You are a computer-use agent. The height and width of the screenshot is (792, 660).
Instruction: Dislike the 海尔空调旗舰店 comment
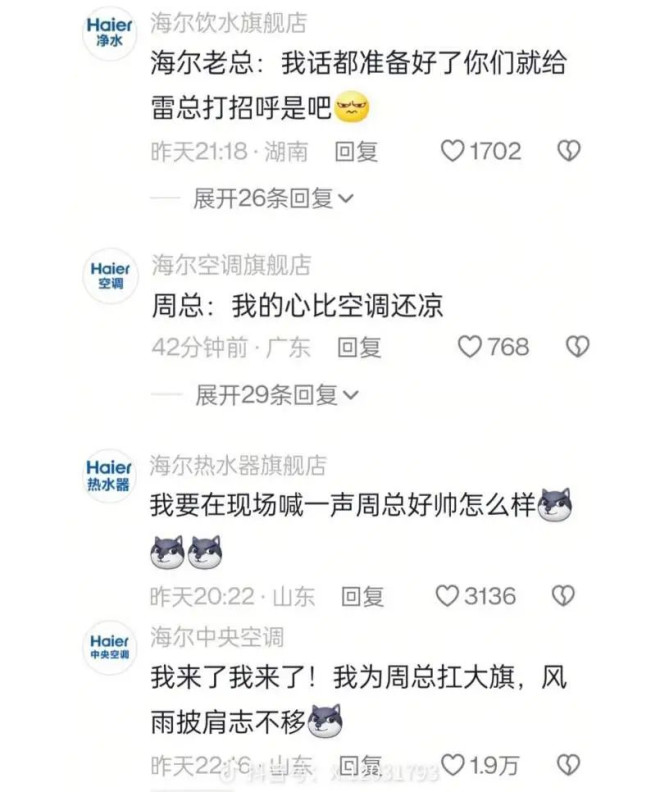pos(577,347)
